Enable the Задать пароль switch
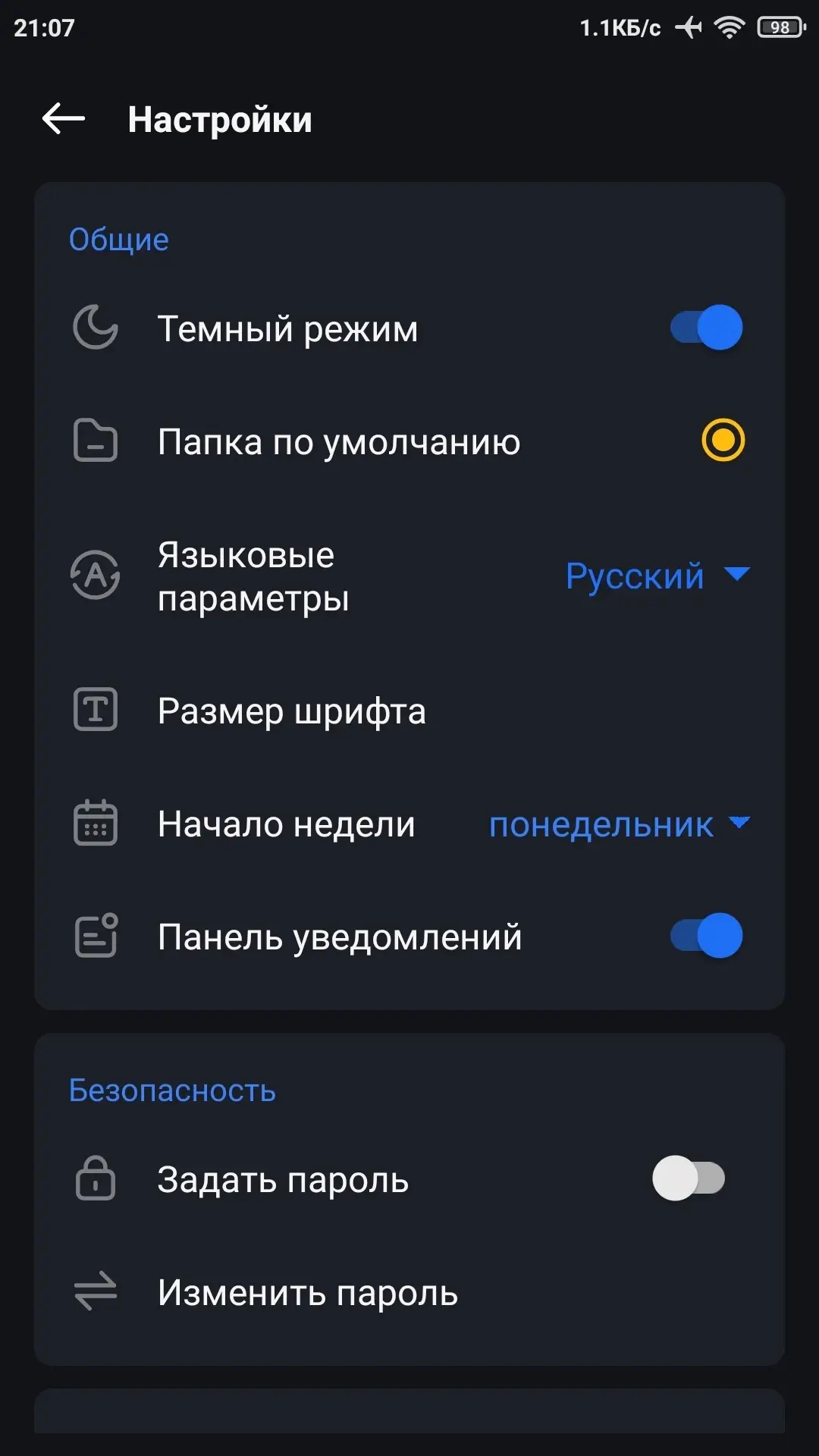 689,1178
